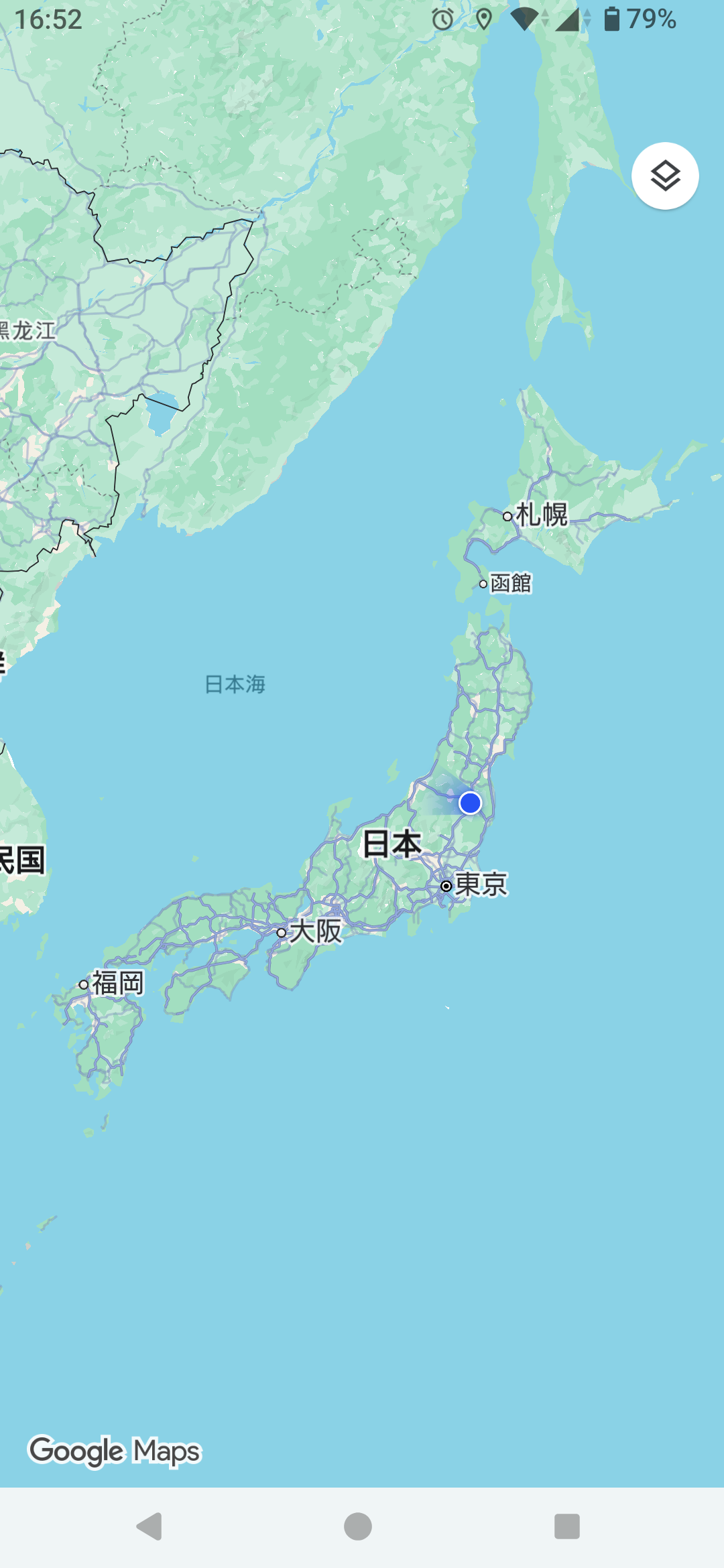
Task: Go to the home screen
Action: (x=358, y=1526)
